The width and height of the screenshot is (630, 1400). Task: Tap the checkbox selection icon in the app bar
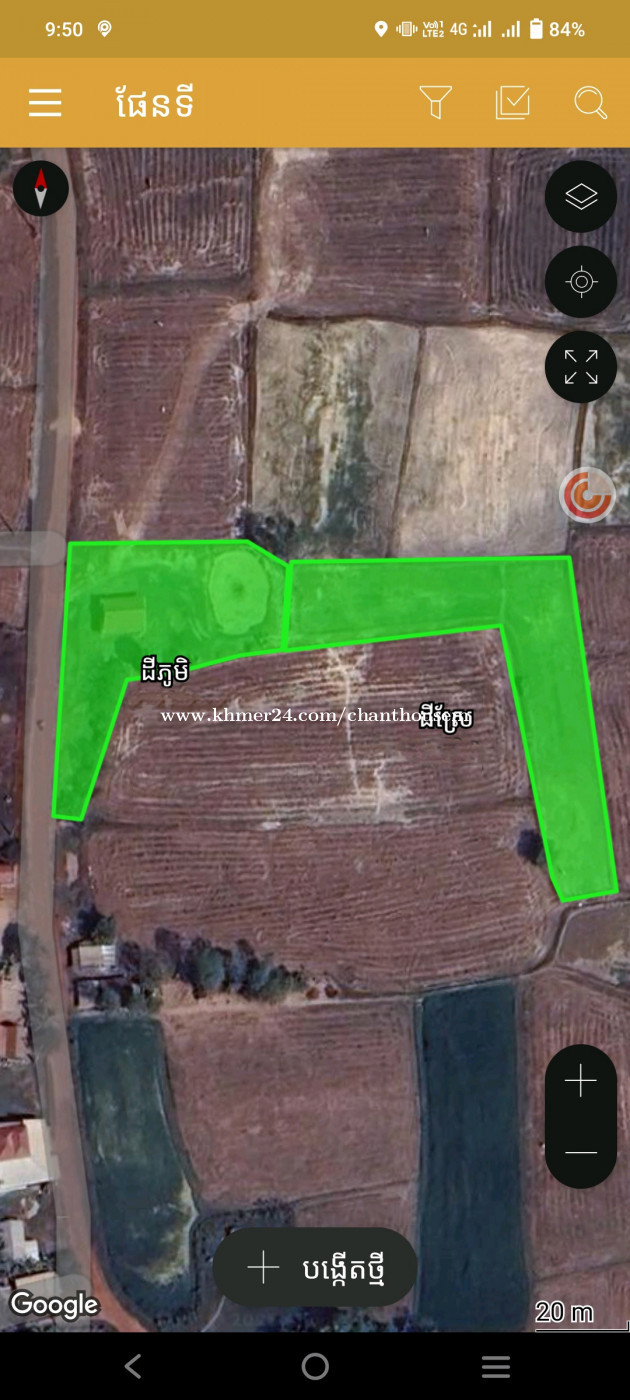tap(513, 103)
